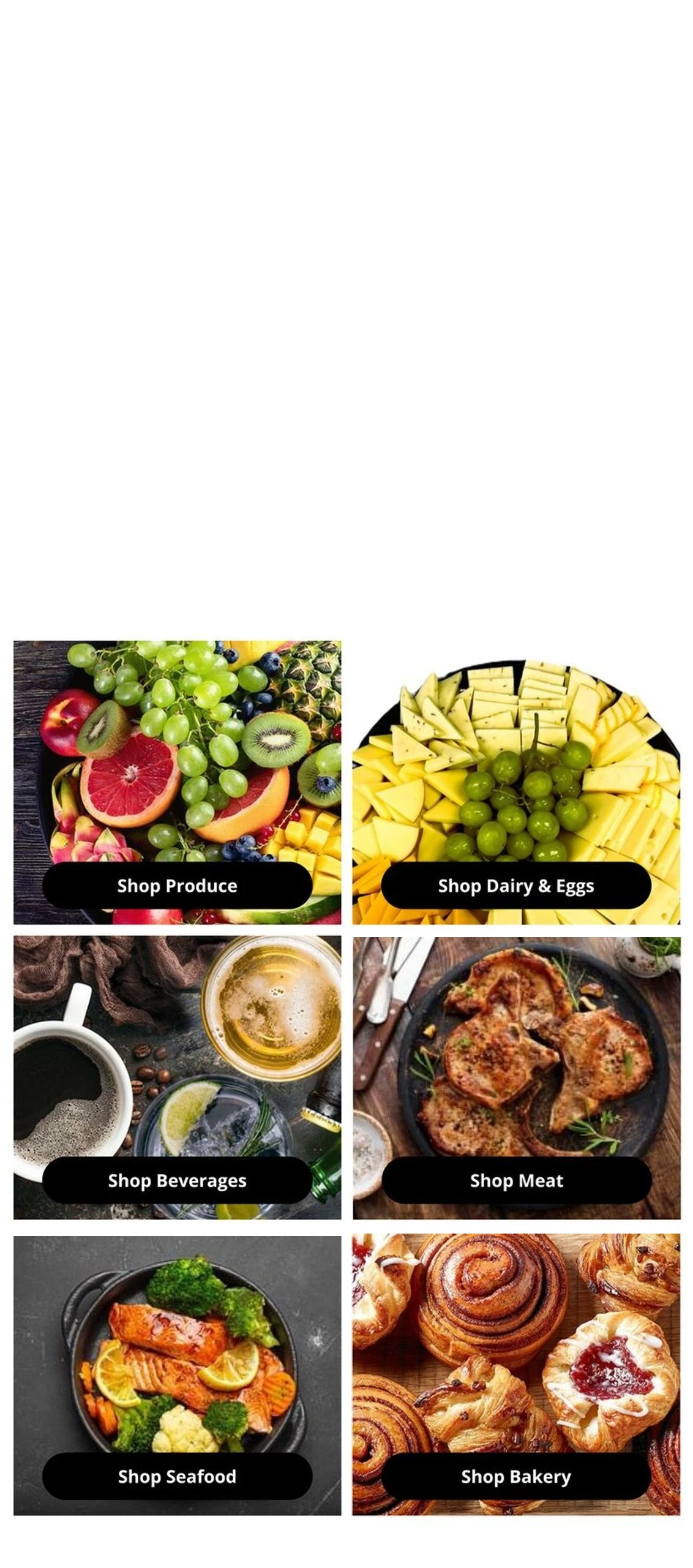
Task: Browse the Shop Beverages section
Action: click(x=177, y=1180)
